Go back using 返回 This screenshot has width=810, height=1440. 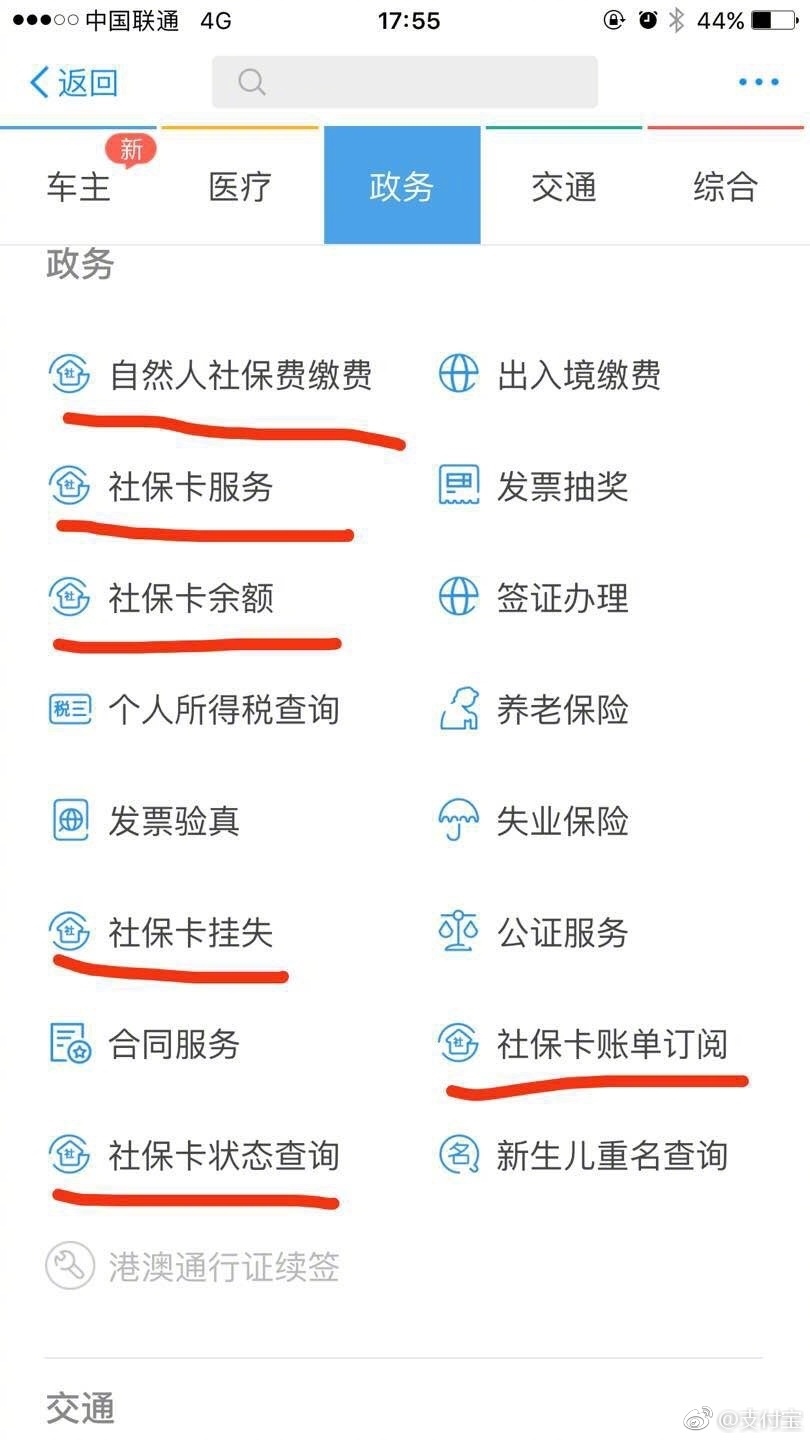coord(74,83)
